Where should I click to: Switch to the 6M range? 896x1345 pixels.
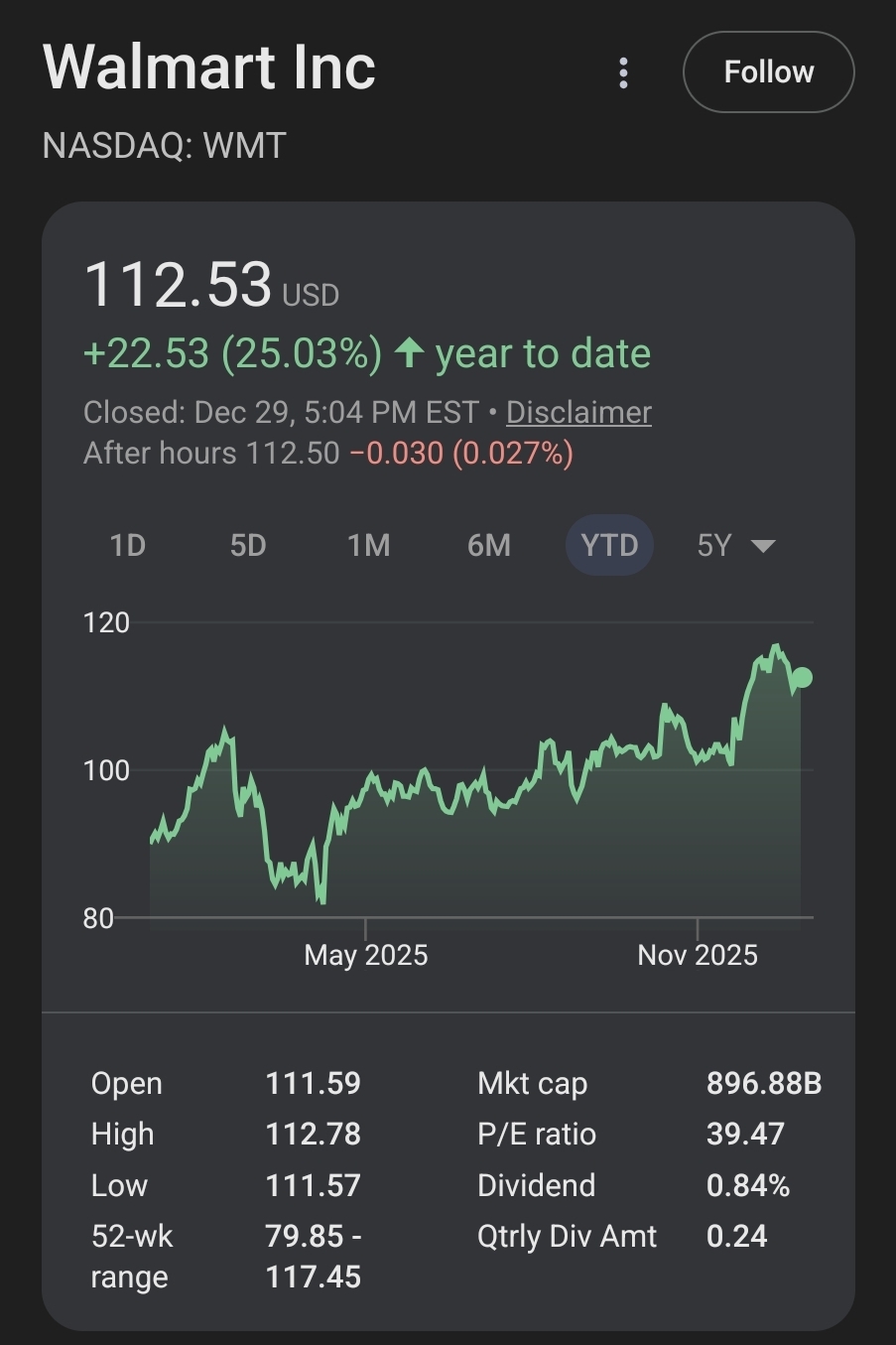tap(489, 545)
